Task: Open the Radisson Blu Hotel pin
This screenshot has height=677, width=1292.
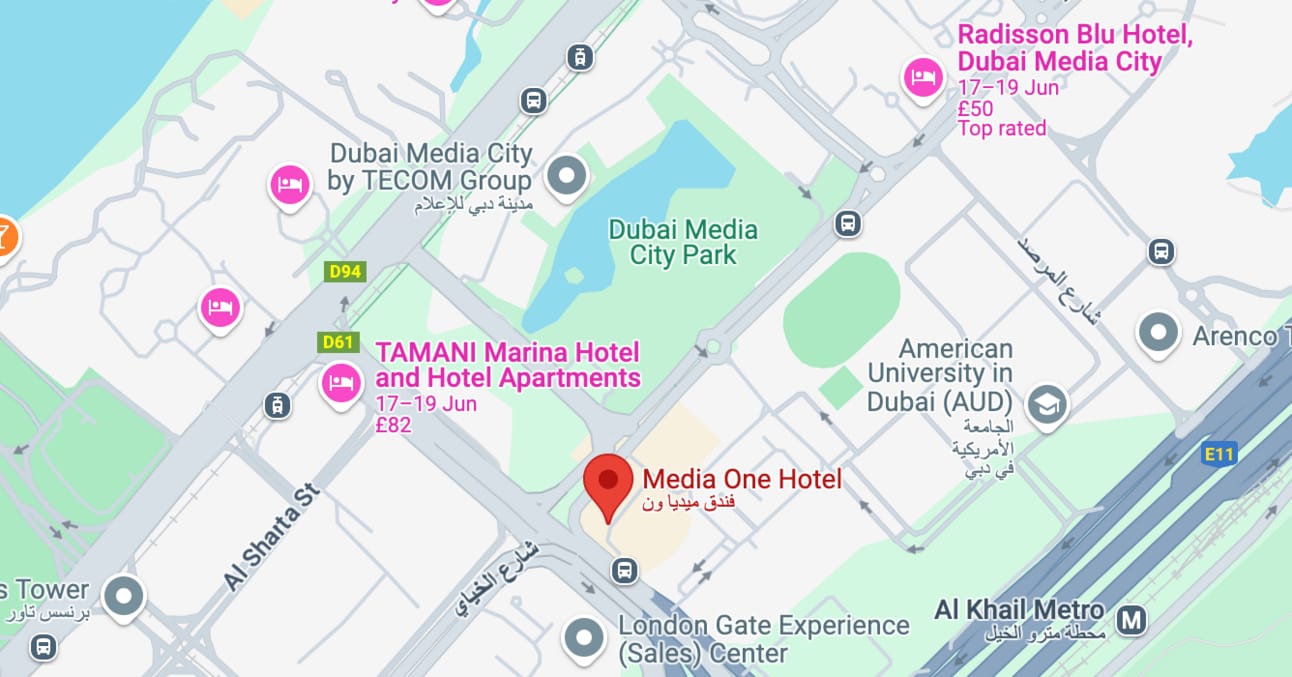Action: click(x=922, y=78)
